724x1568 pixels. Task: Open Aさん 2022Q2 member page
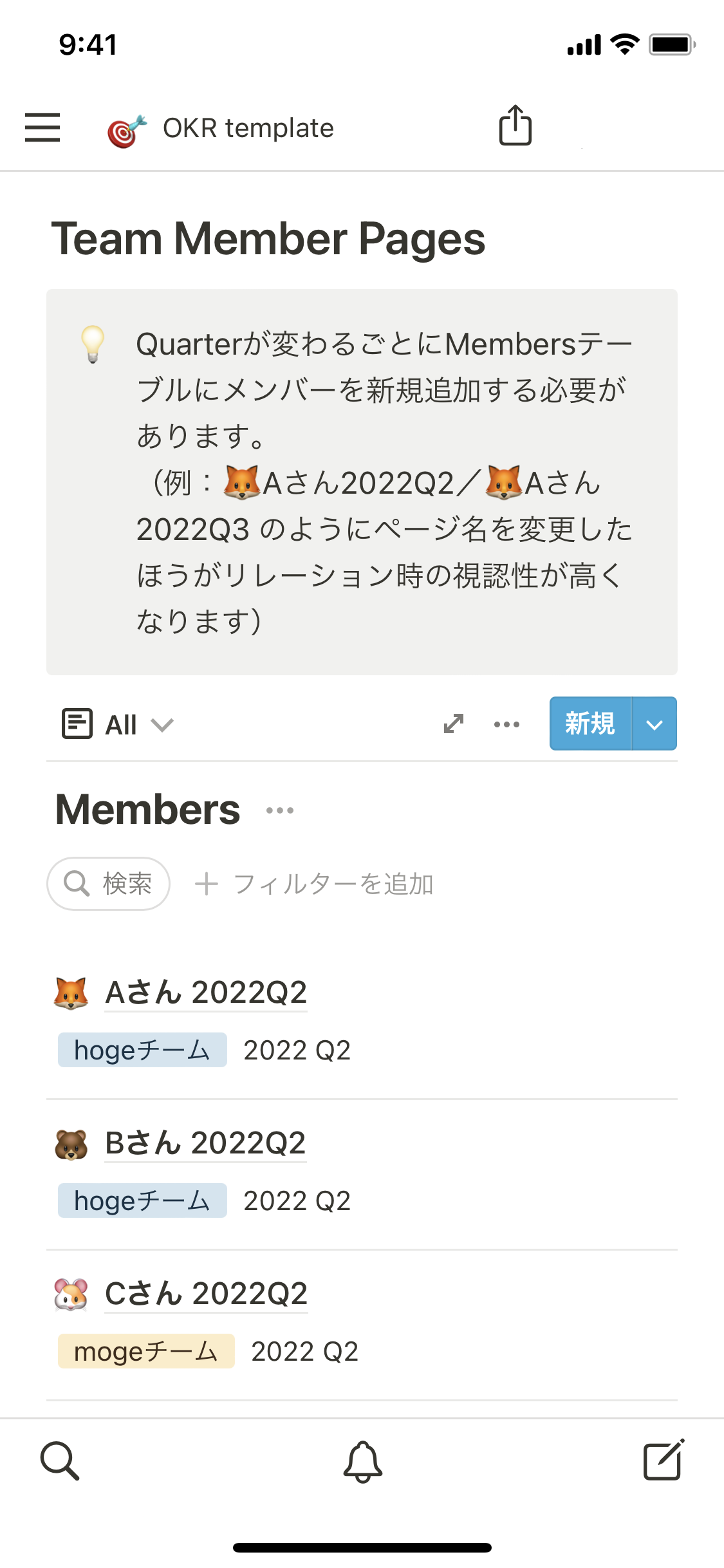click(205, 992)
